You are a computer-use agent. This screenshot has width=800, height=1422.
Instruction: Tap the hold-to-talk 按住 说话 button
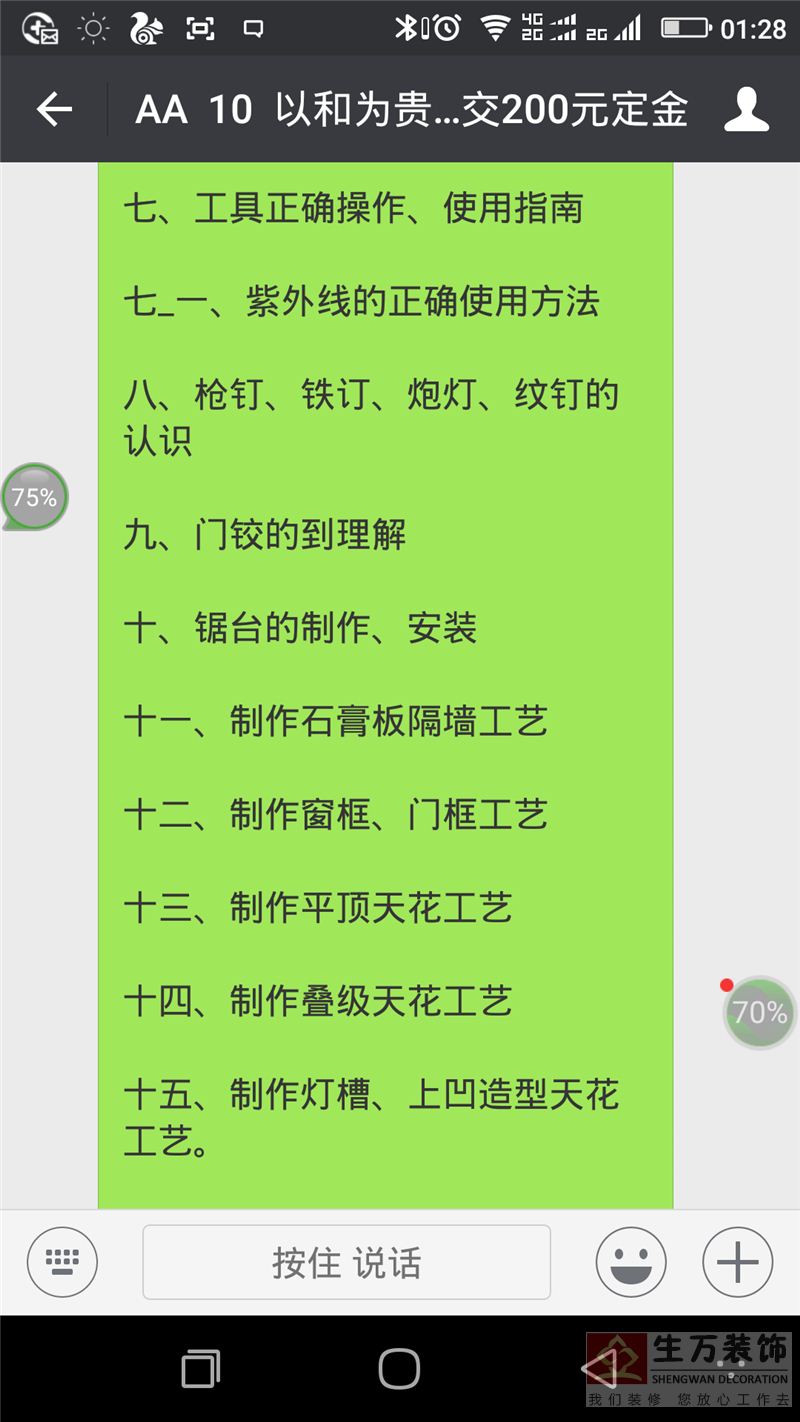(346, 1262)
